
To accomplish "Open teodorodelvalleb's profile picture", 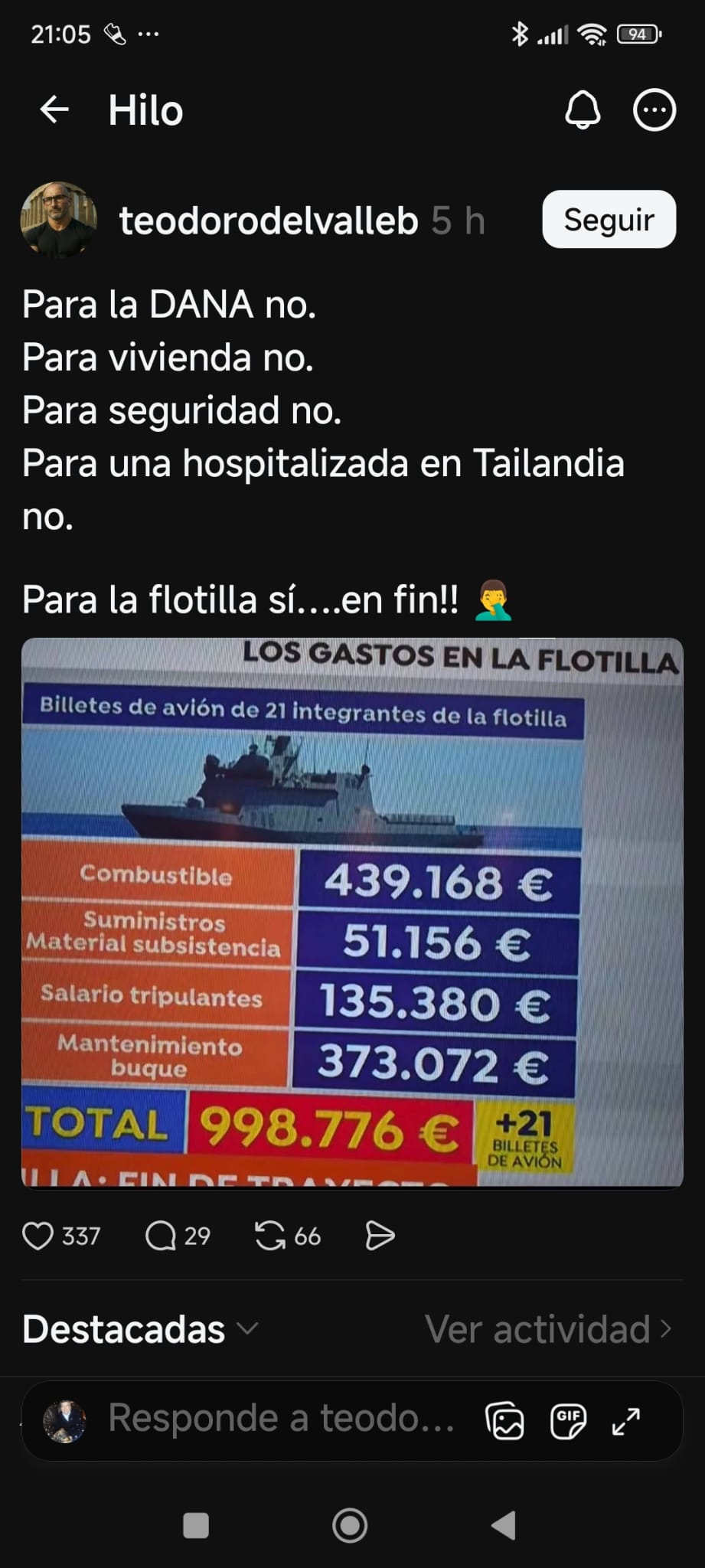I will click(59, 220).
